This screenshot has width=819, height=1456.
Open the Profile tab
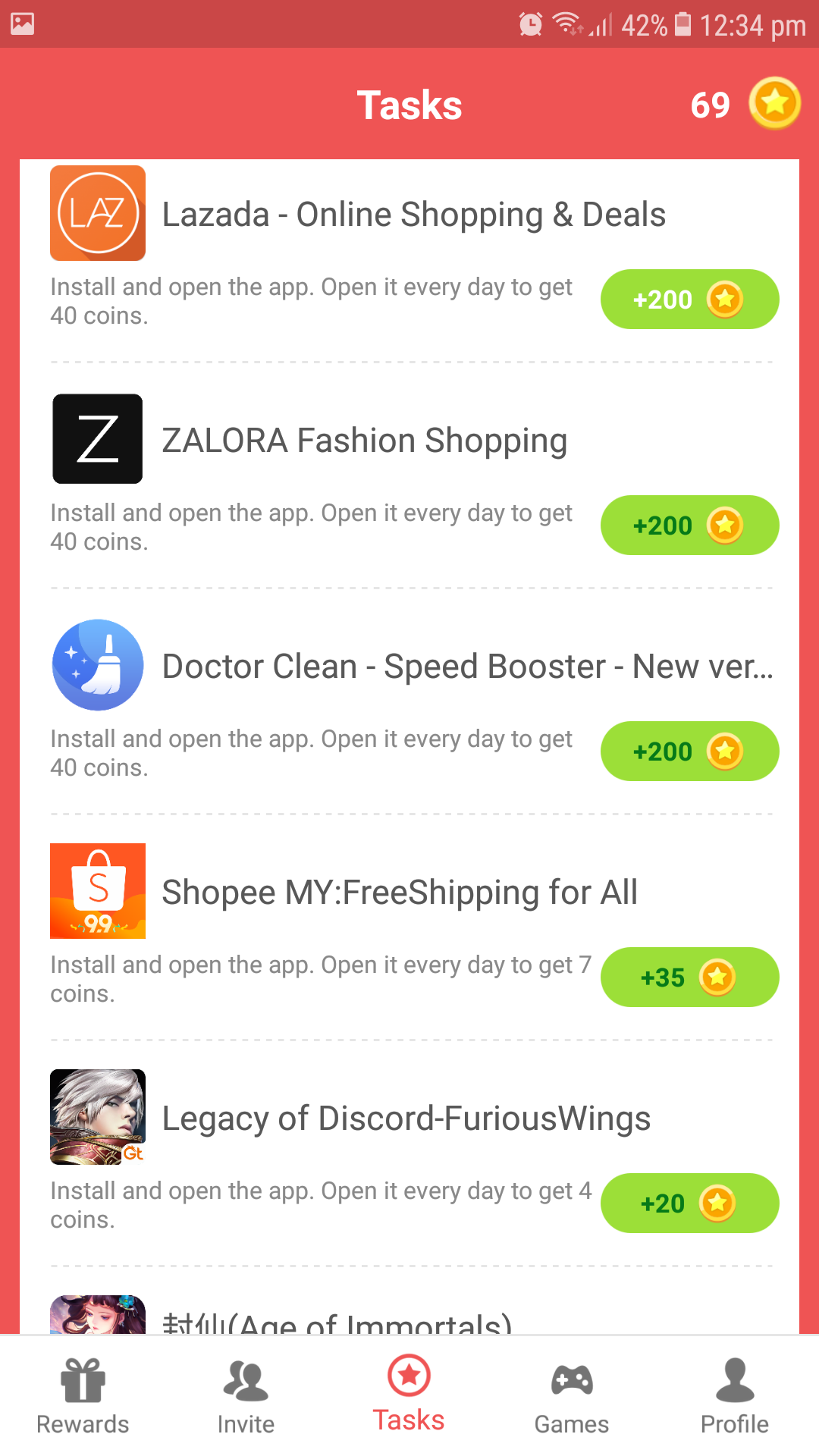(735, 1397)
